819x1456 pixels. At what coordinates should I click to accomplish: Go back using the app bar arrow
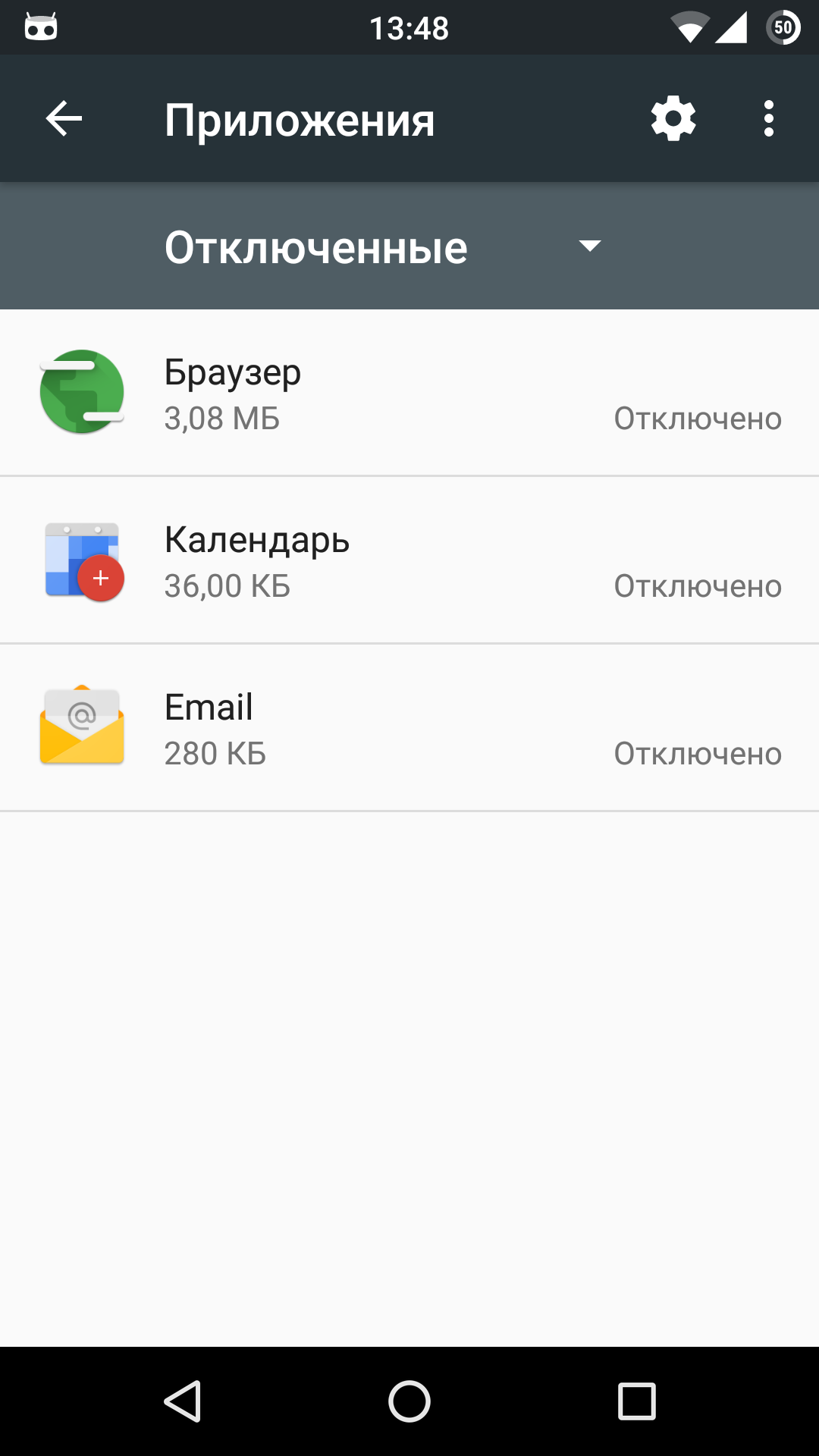64,119
